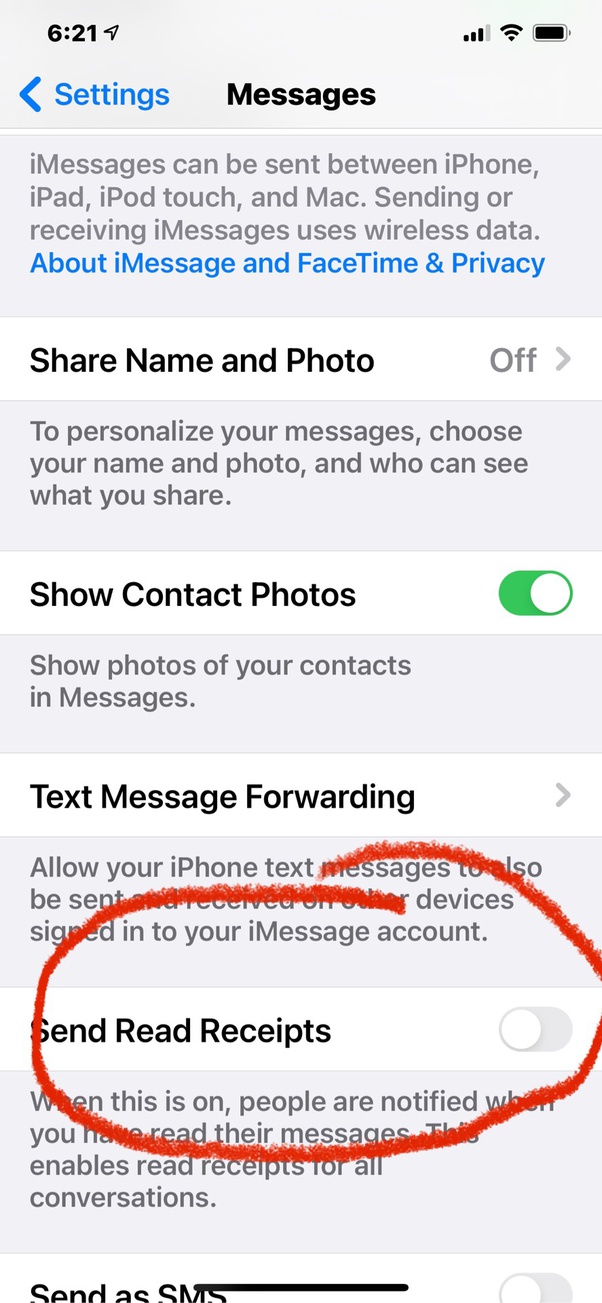Open Text Message Forwarding

(x=300, y=796)
